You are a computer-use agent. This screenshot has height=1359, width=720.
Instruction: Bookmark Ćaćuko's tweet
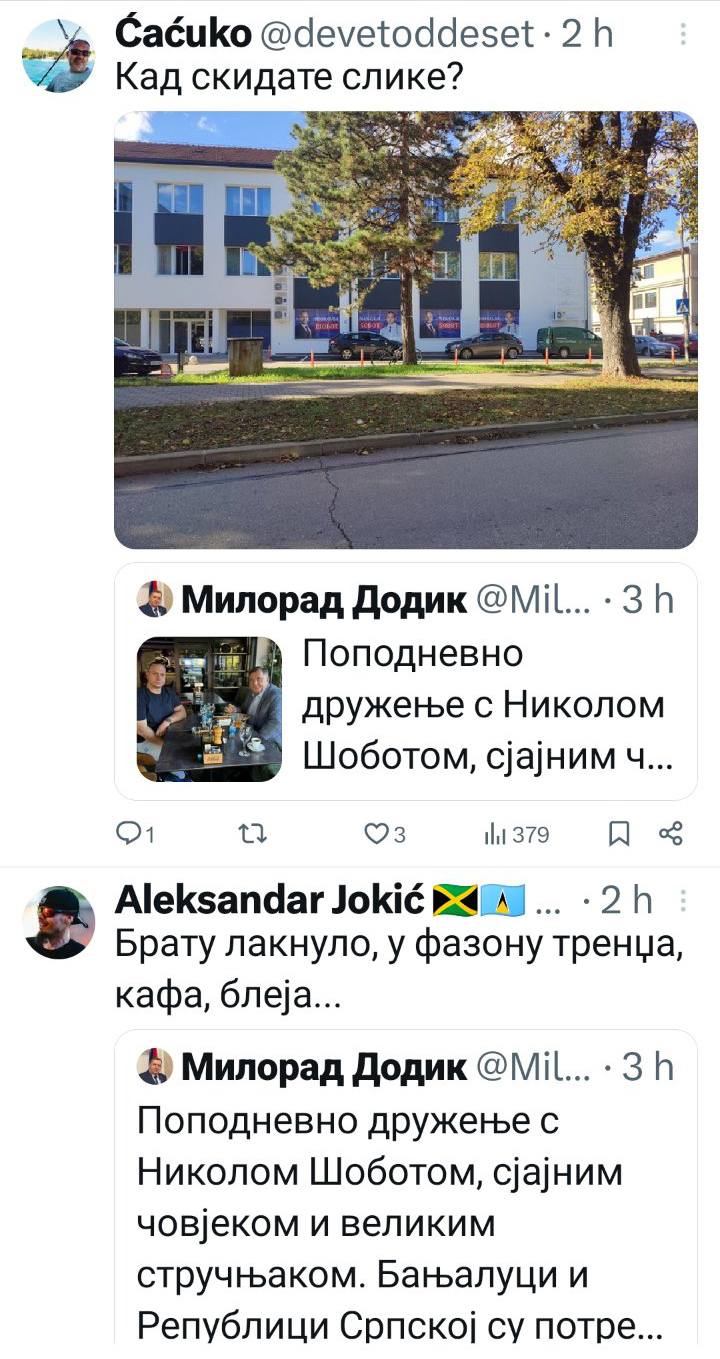pyautogui.click(x=619, y=833)
